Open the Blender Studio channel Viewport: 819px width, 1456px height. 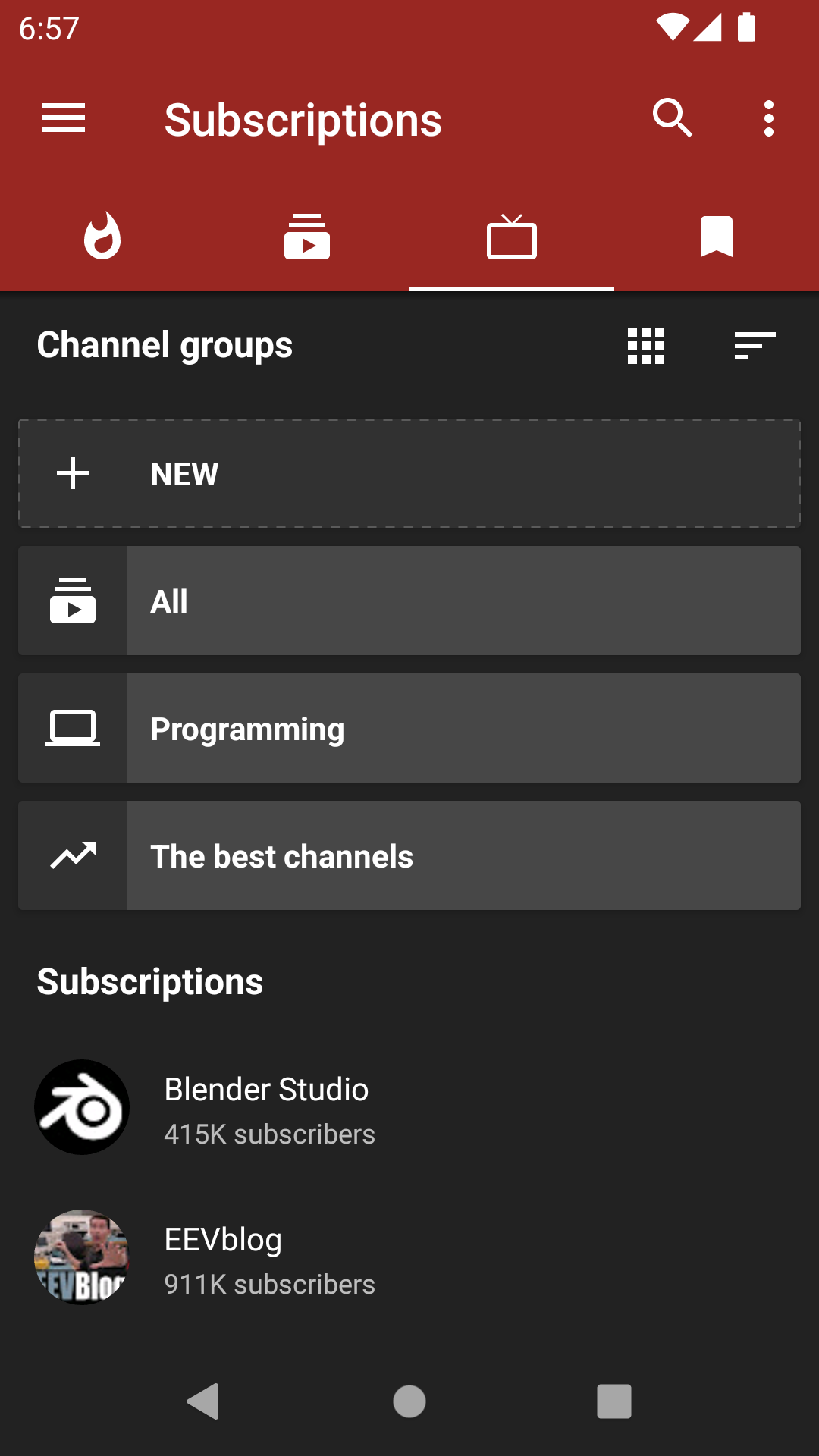pos(265,1107)
